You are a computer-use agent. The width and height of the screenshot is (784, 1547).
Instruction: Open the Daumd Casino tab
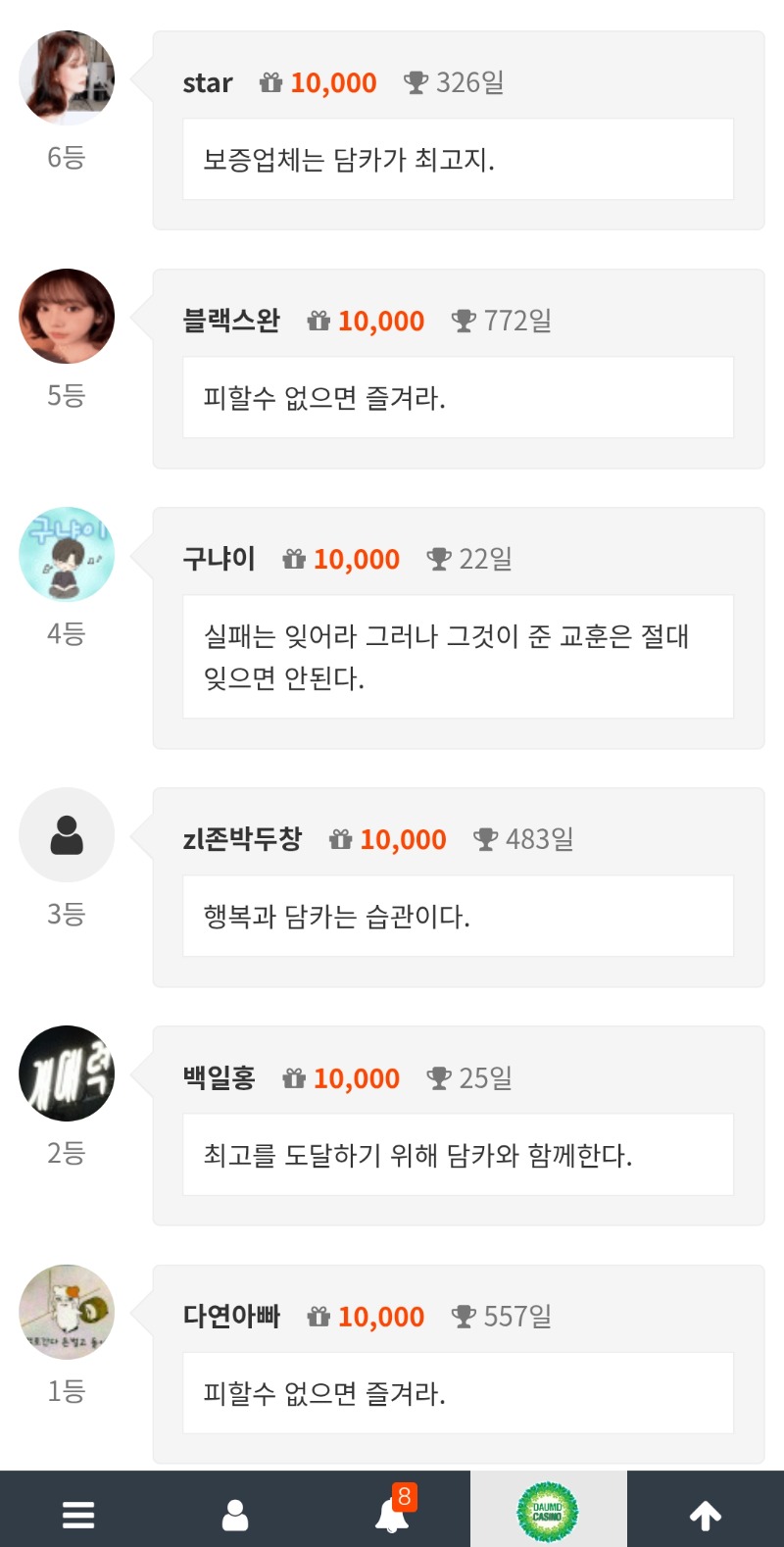pos(548,1511)
